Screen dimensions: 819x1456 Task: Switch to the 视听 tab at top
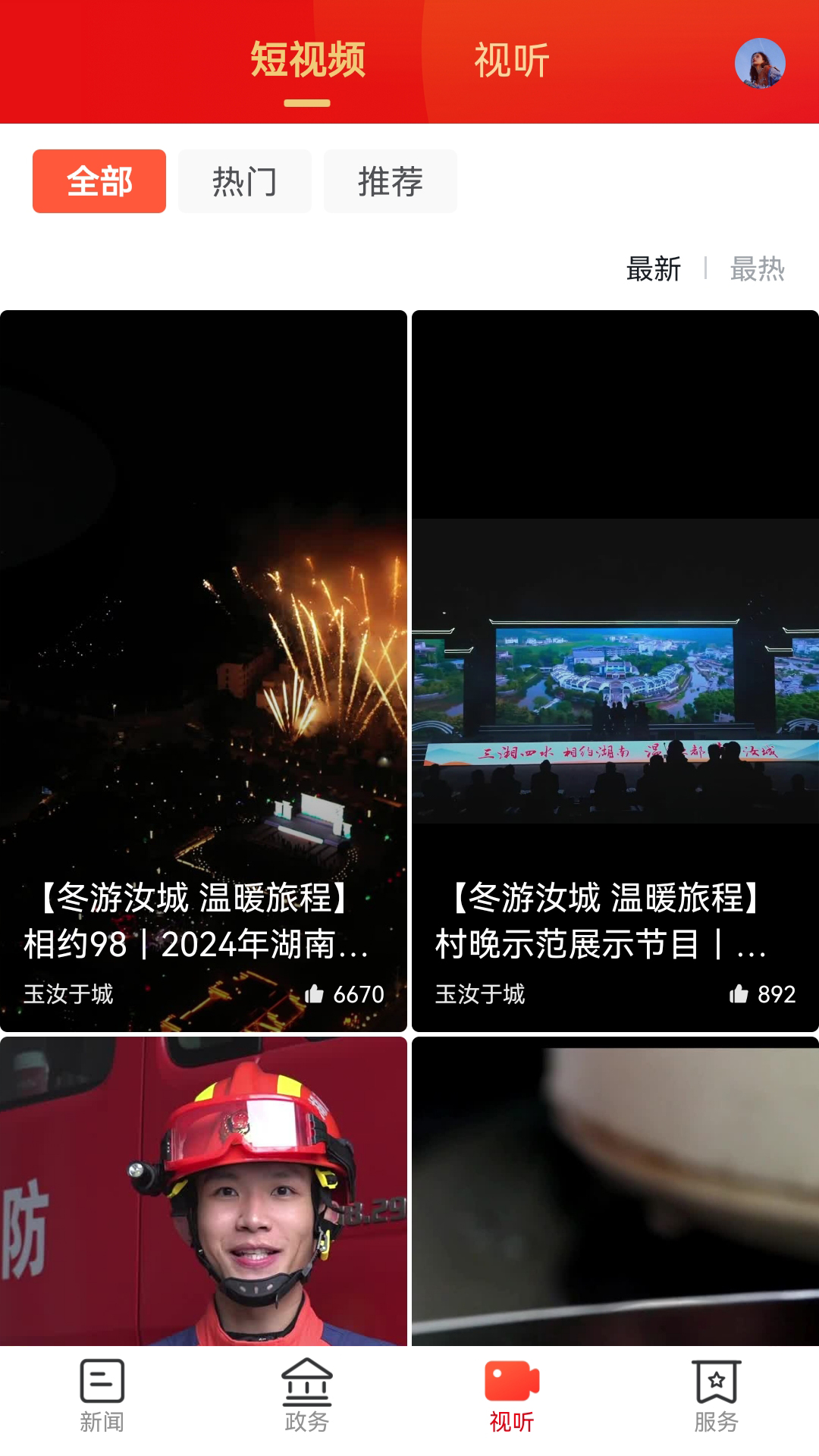point(510,63)
